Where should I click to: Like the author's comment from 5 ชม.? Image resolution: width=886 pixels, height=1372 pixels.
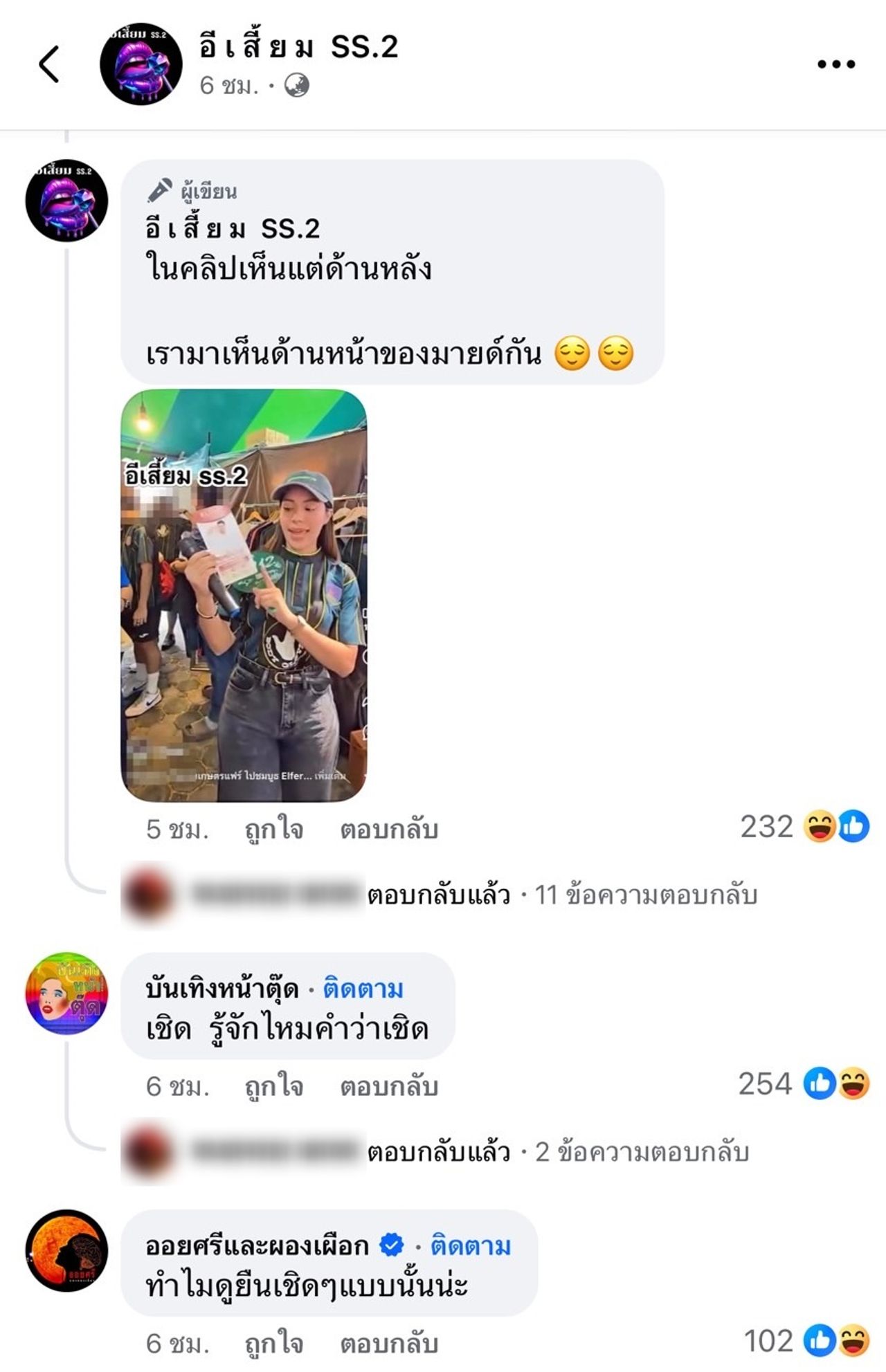pos(274,828)
